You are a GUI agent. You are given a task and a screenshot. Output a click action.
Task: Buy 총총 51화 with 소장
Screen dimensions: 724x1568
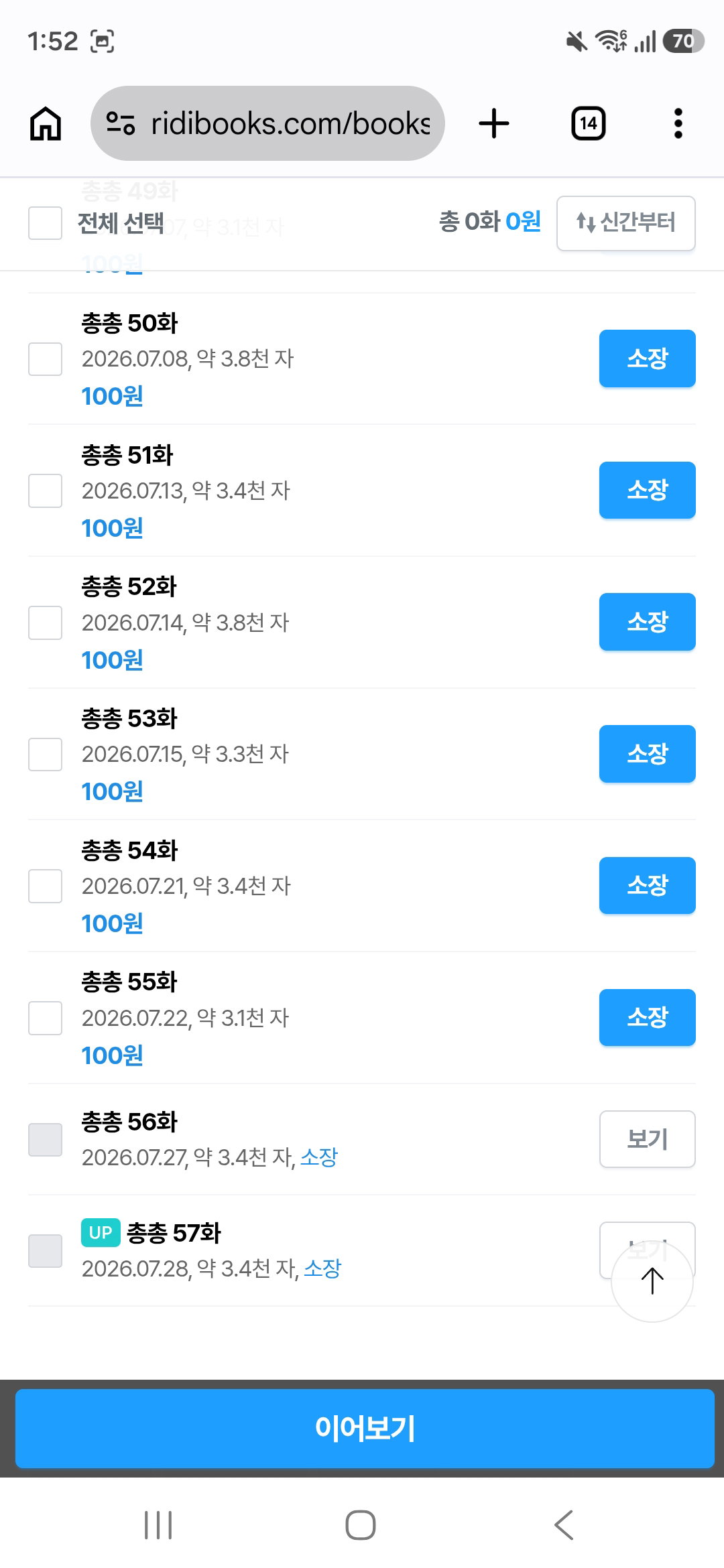(647, 490)
